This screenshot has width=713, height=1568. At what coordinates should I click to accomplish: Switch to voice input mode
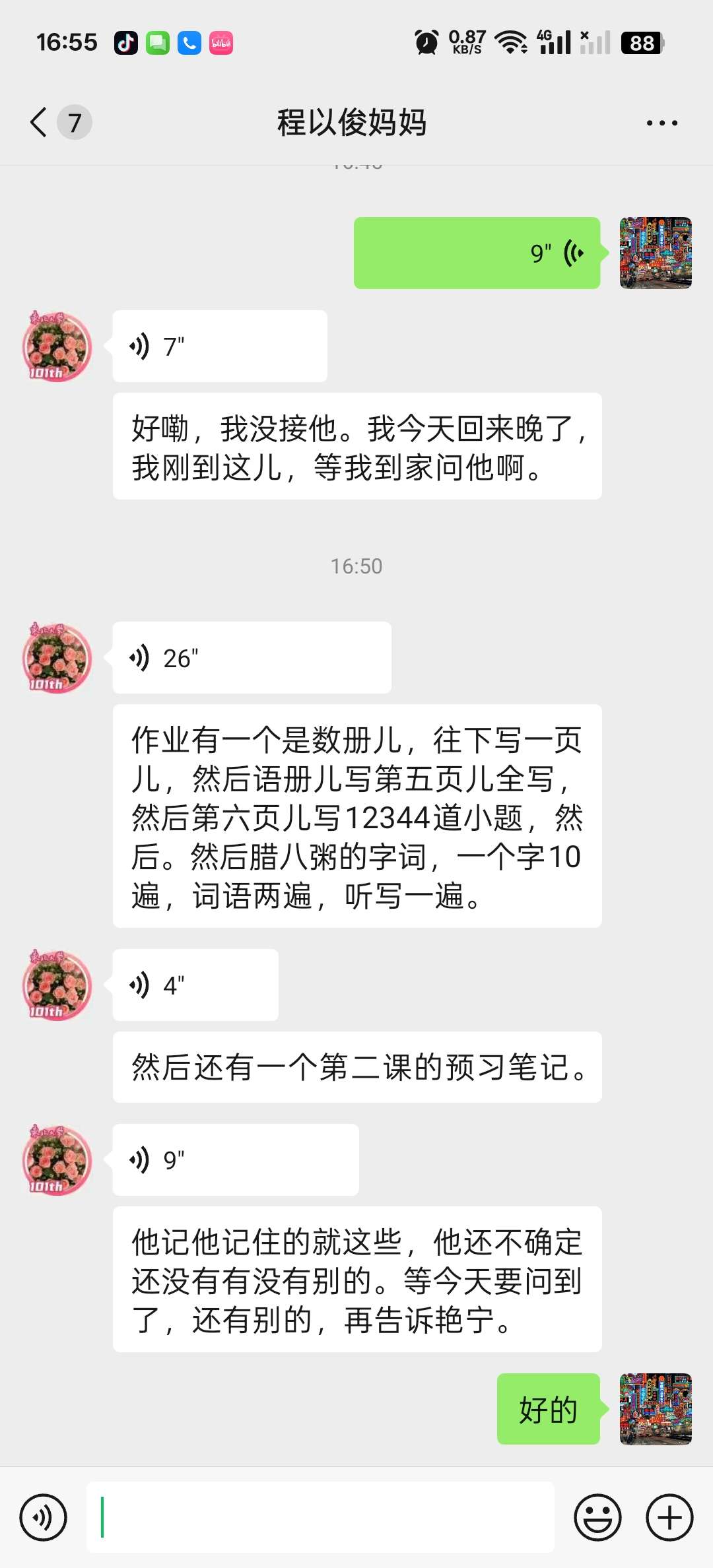coord(44,1517)
